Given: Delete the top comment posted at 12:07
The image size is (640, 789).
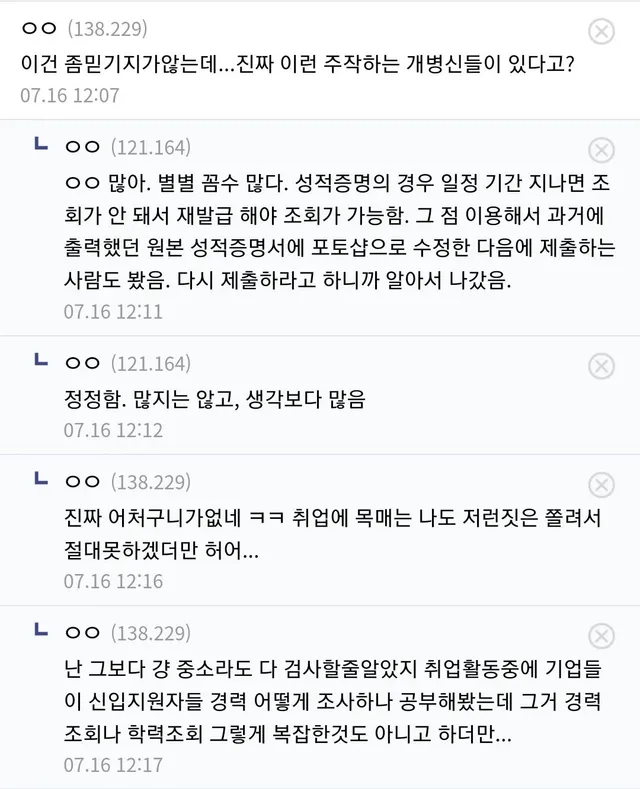Looking at the screenshot, I should coord(601,32).
